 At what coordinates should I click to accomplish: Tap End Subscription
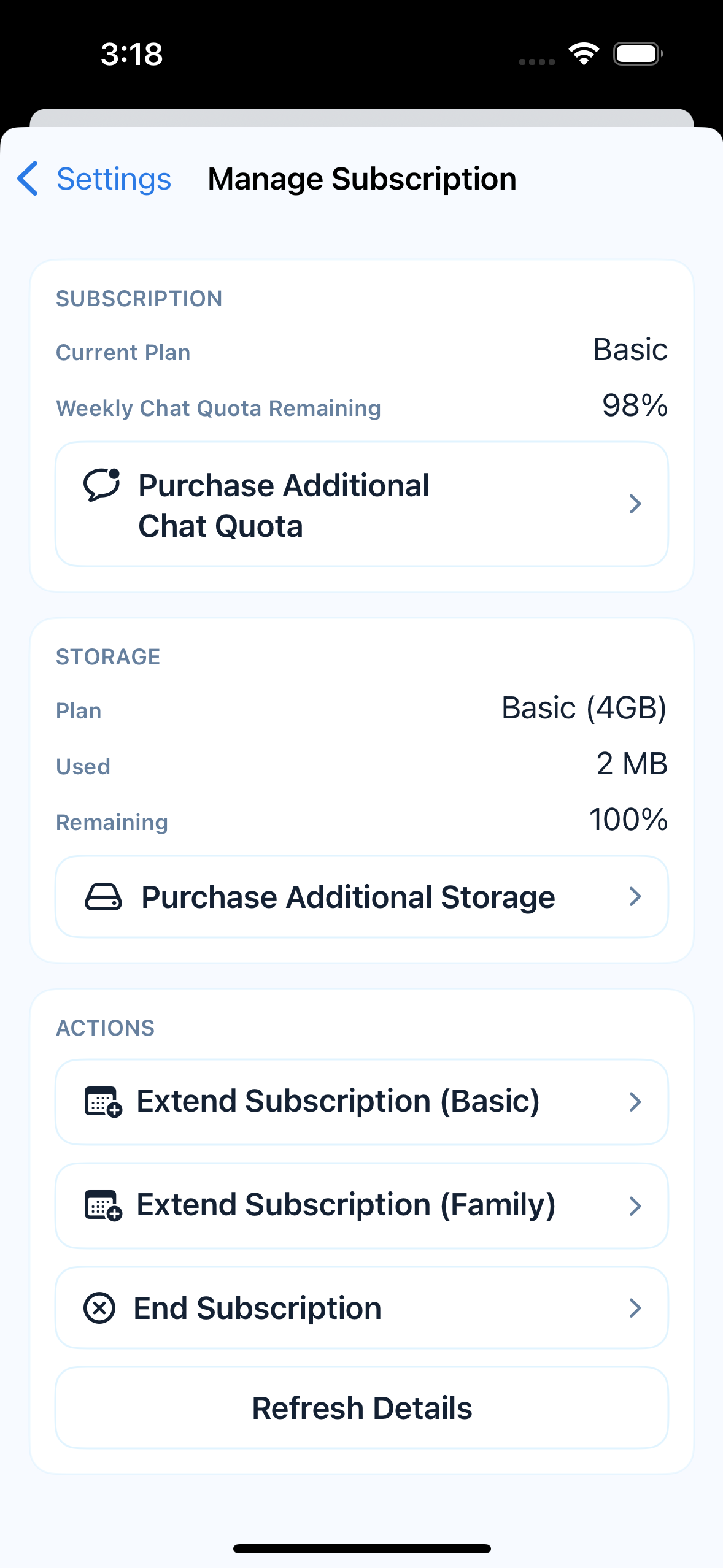[361, 1307]
